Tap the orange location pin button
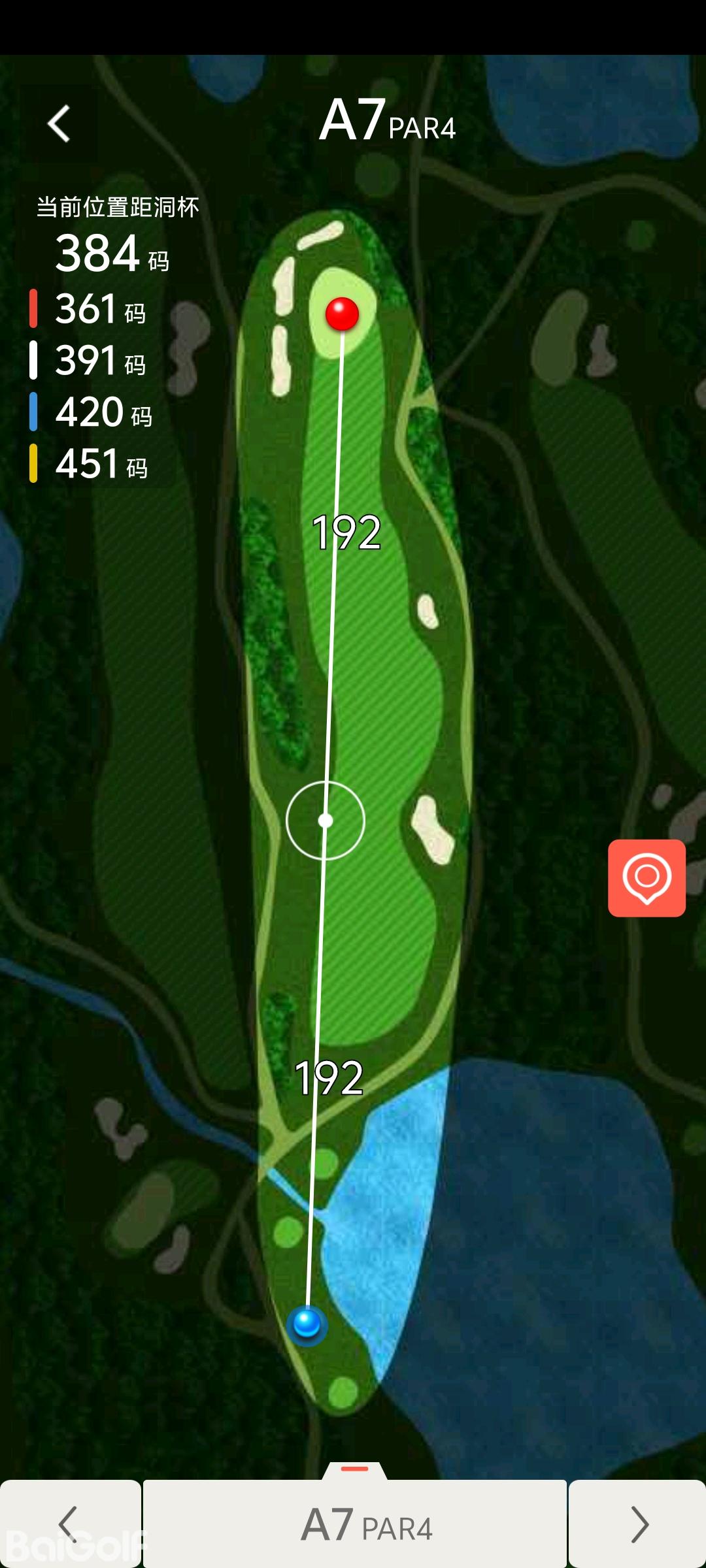 (647, 877)
